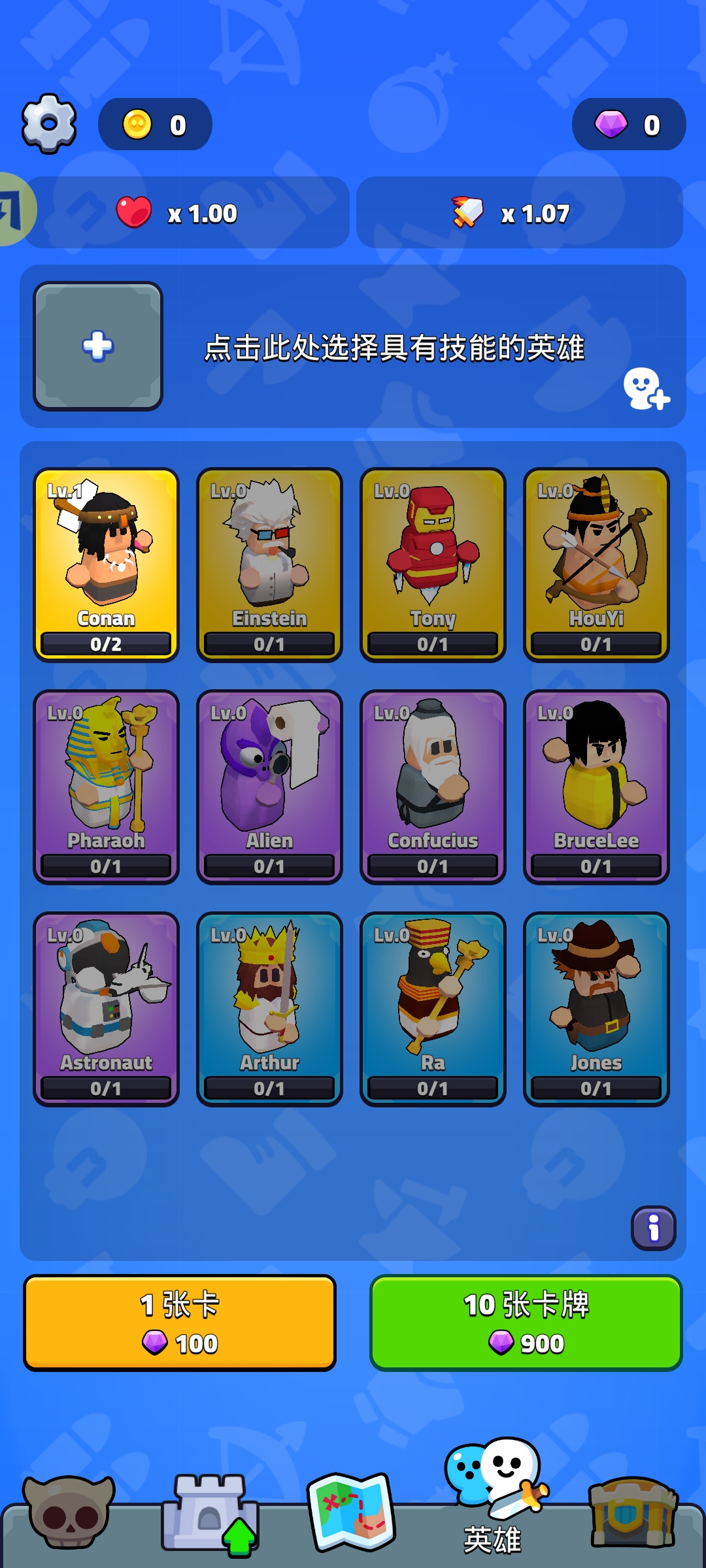View the Tony hero card
Viewport: 706px width, 1568px height.
coord(433,564)
